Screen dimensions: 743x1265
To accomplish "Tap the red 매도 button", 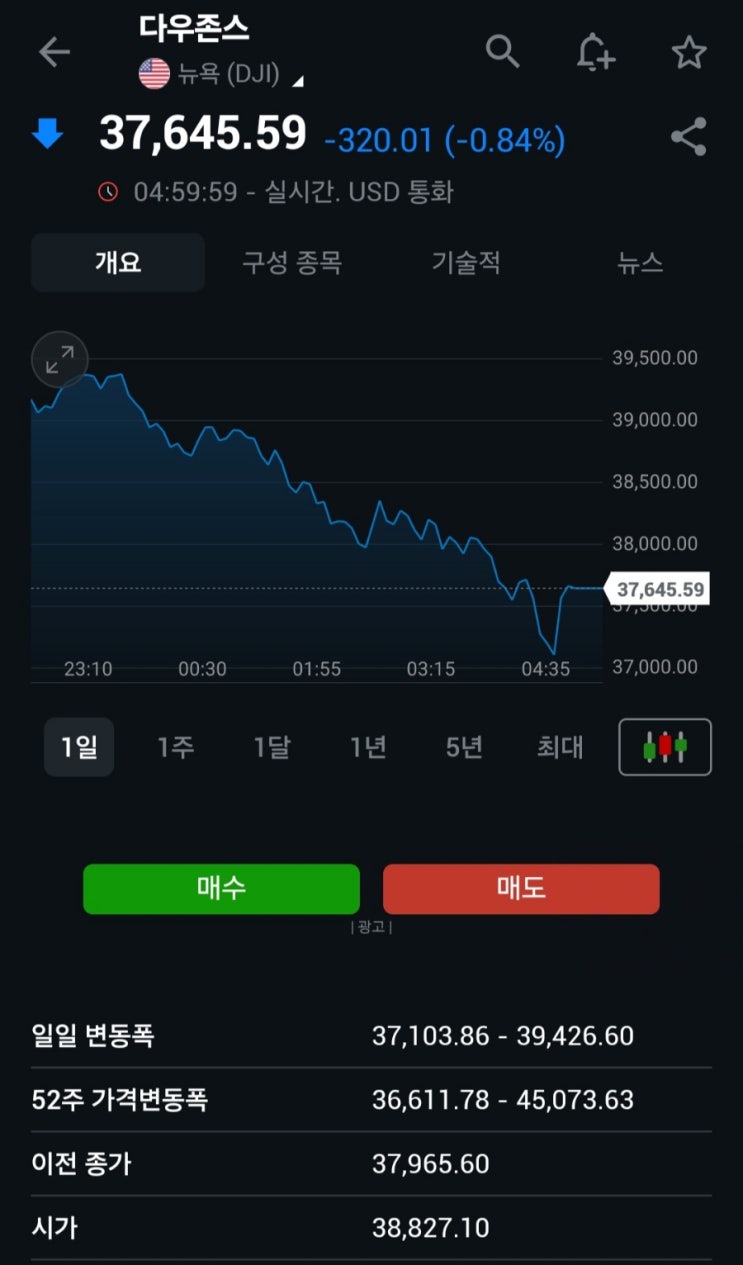I will point(521,889).
